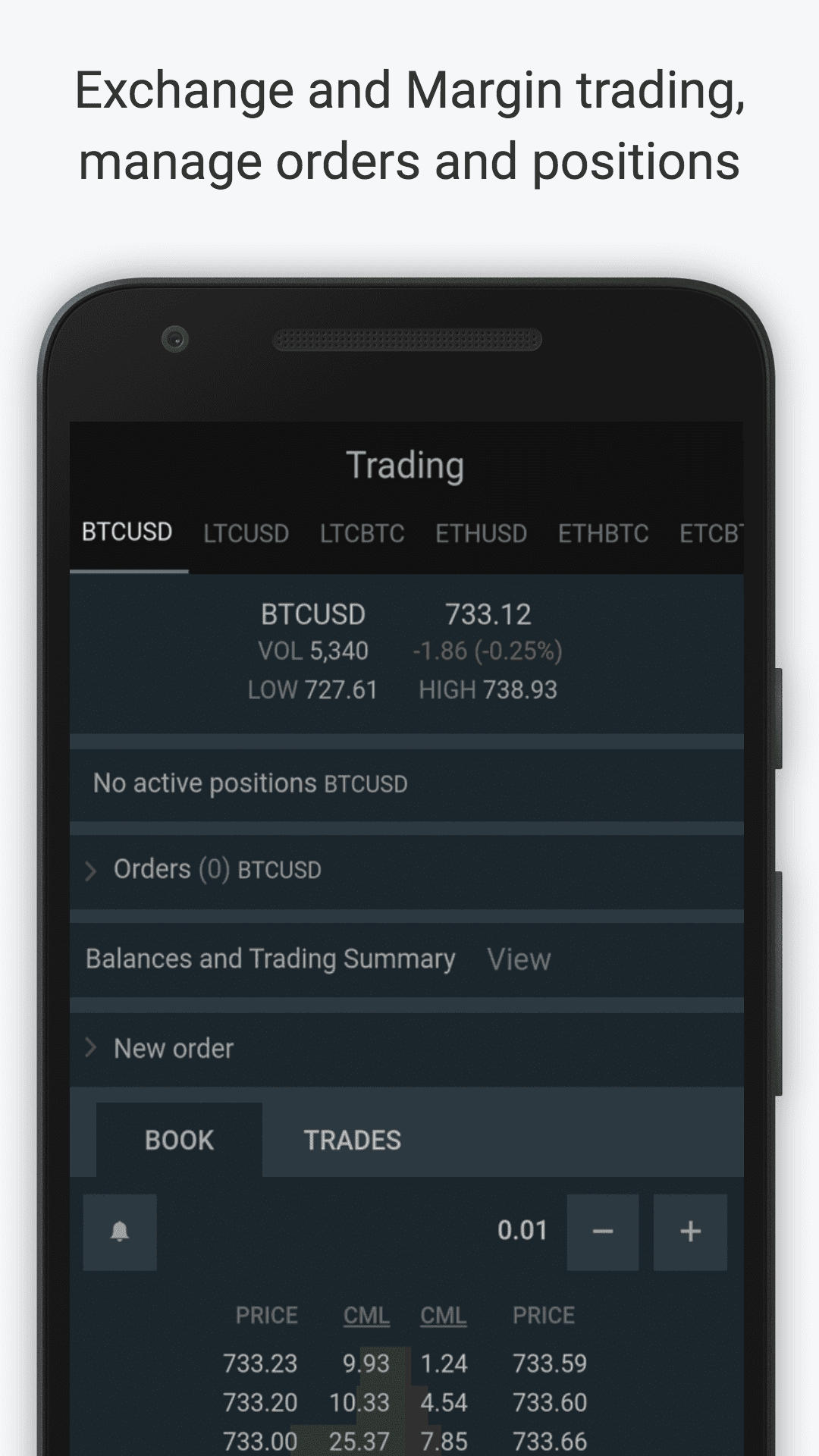Open the Orders chevron icon for BTCUSD
The image size is (819, 1456).
pos(93,869)
